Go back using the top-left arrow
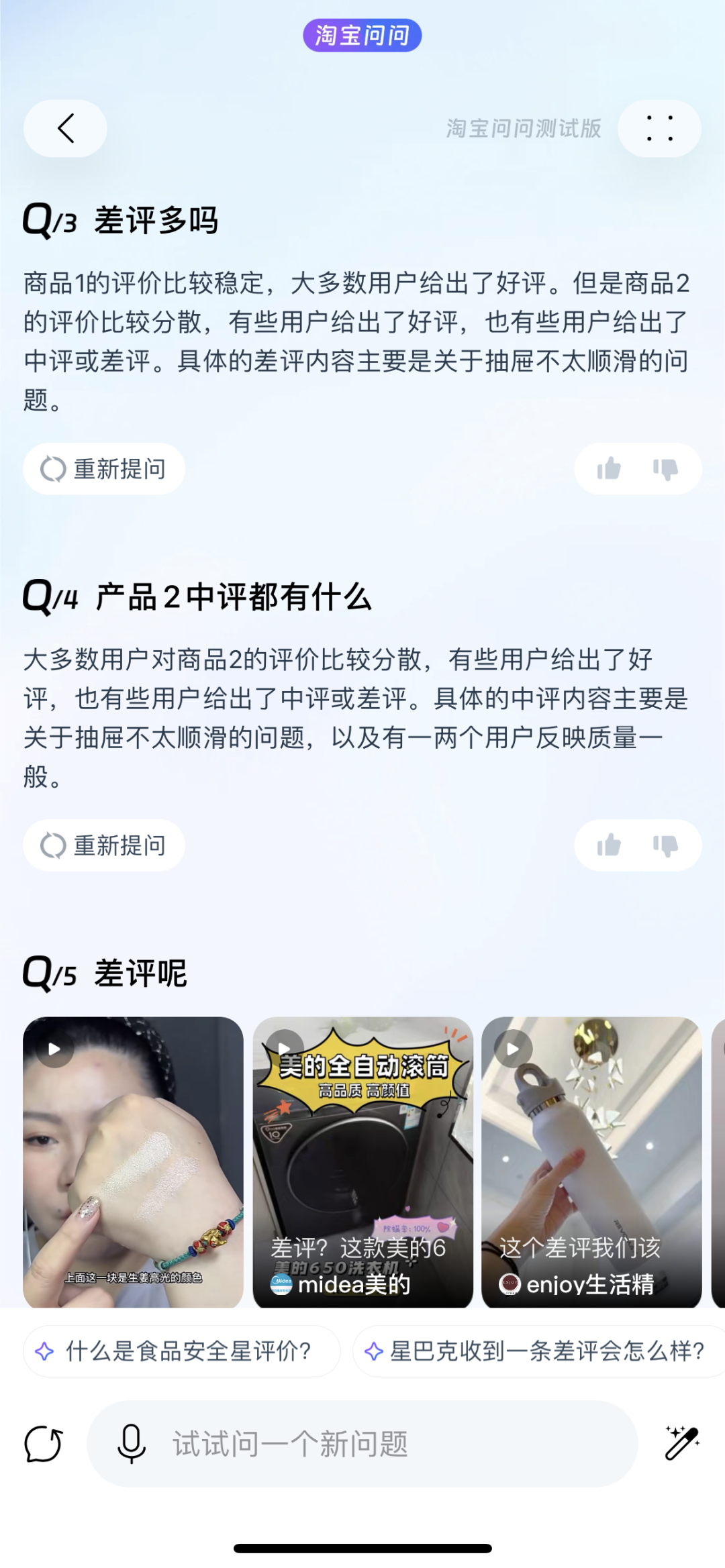This screenshot has height=1568, width=725. point(65,128)
